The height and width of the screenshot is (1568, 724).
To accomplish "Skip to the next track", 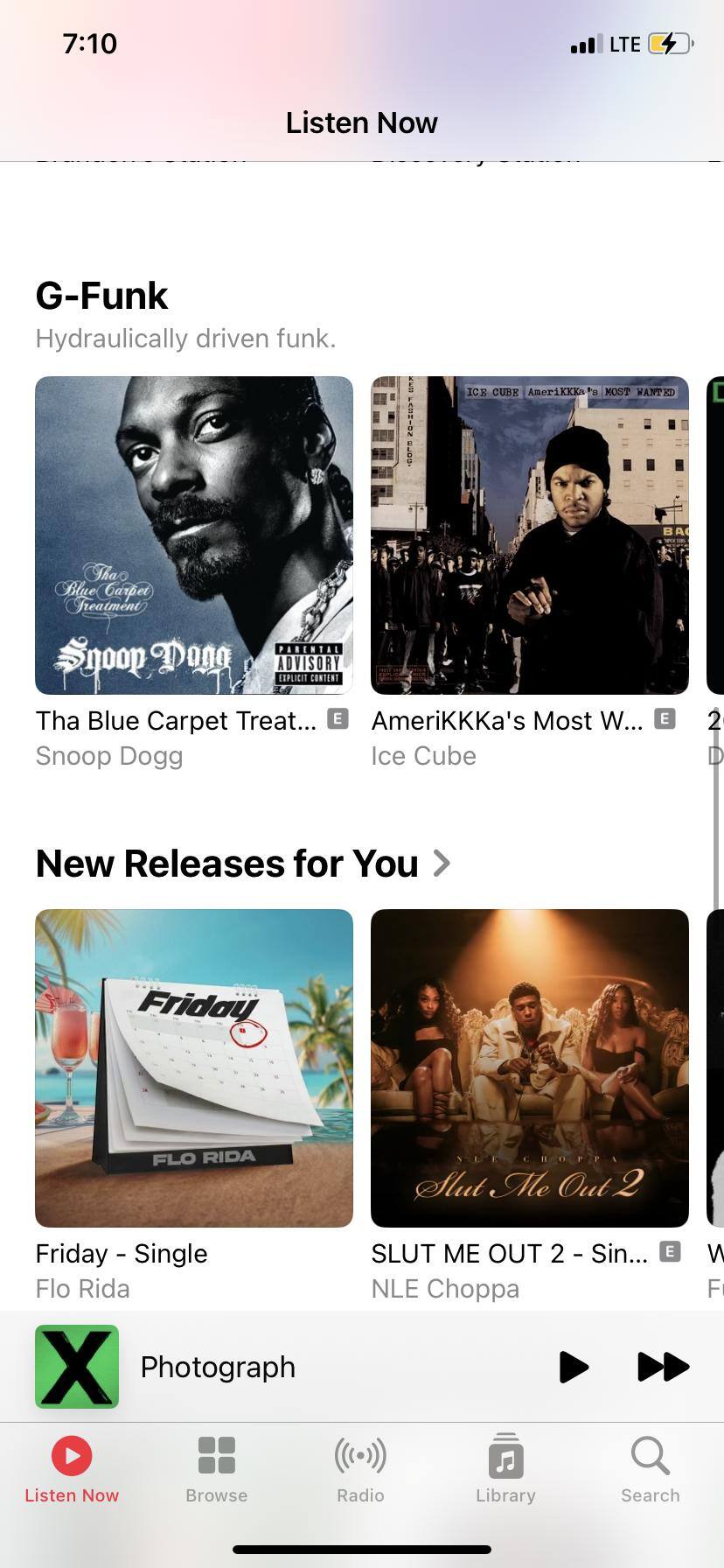I will 663,1367.
